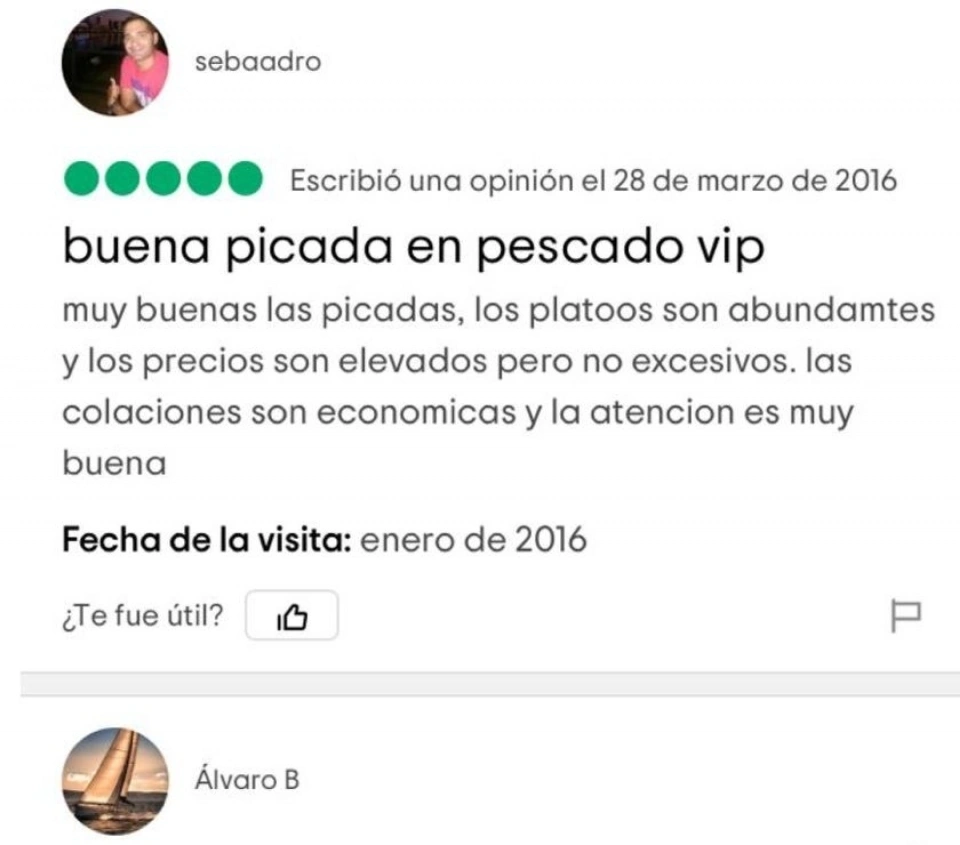Mark sebaadro's review as helpful

click(x=291, y=617)
